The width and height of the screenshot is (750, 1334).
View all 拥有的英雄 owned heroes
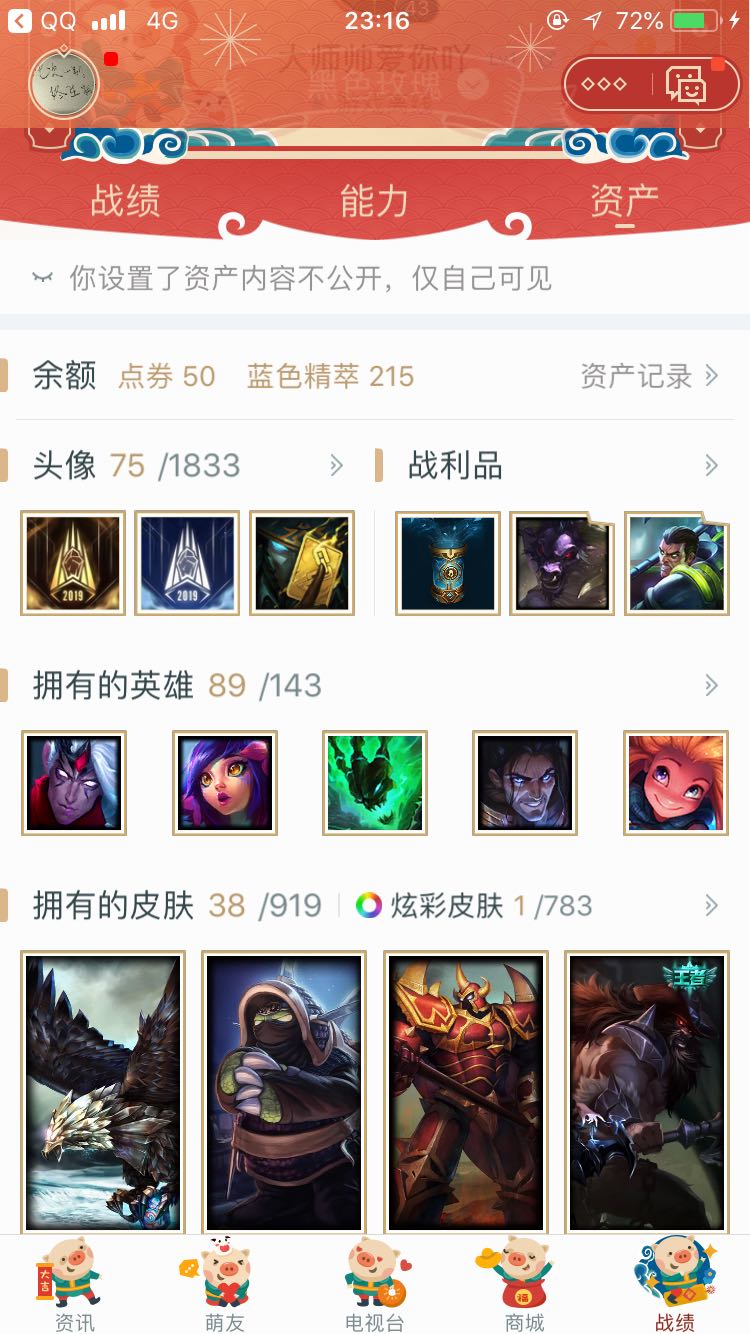(x=710, y=685)
